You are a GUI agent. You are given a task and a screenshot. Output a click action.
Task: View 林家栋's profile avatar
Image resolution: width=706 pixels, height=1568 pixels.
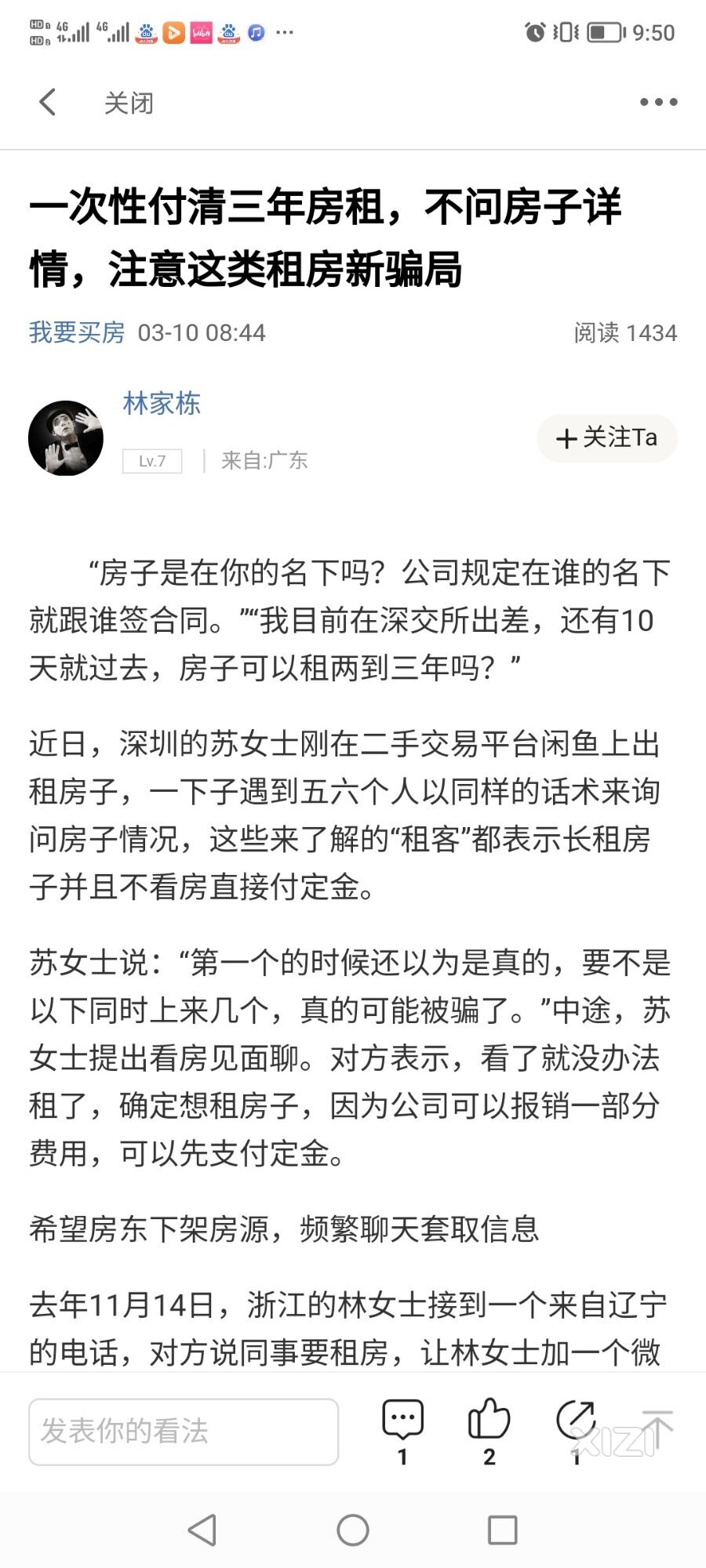click(66, 438)
